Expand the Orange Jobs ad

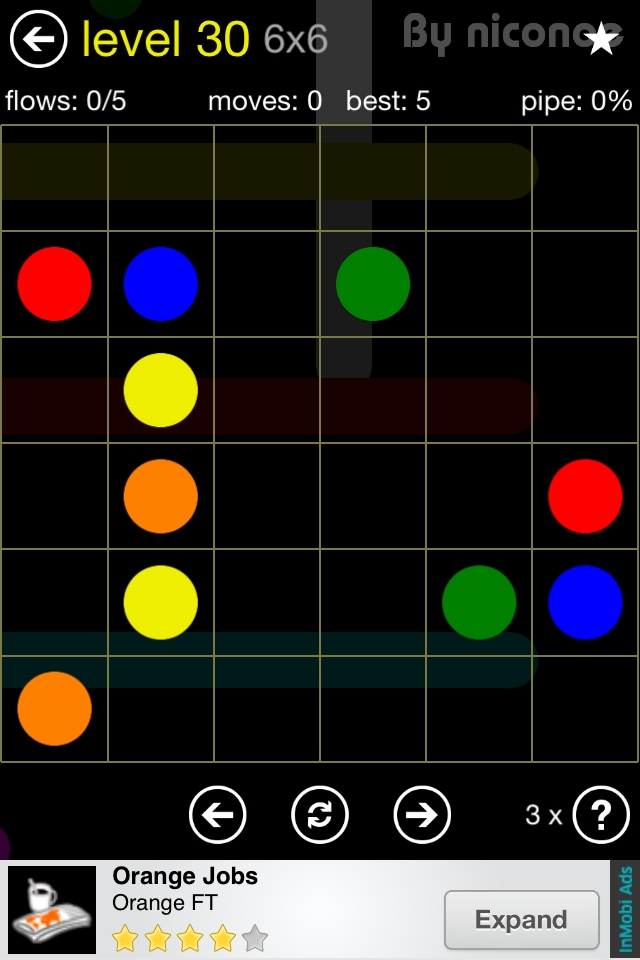pos(521,920)
